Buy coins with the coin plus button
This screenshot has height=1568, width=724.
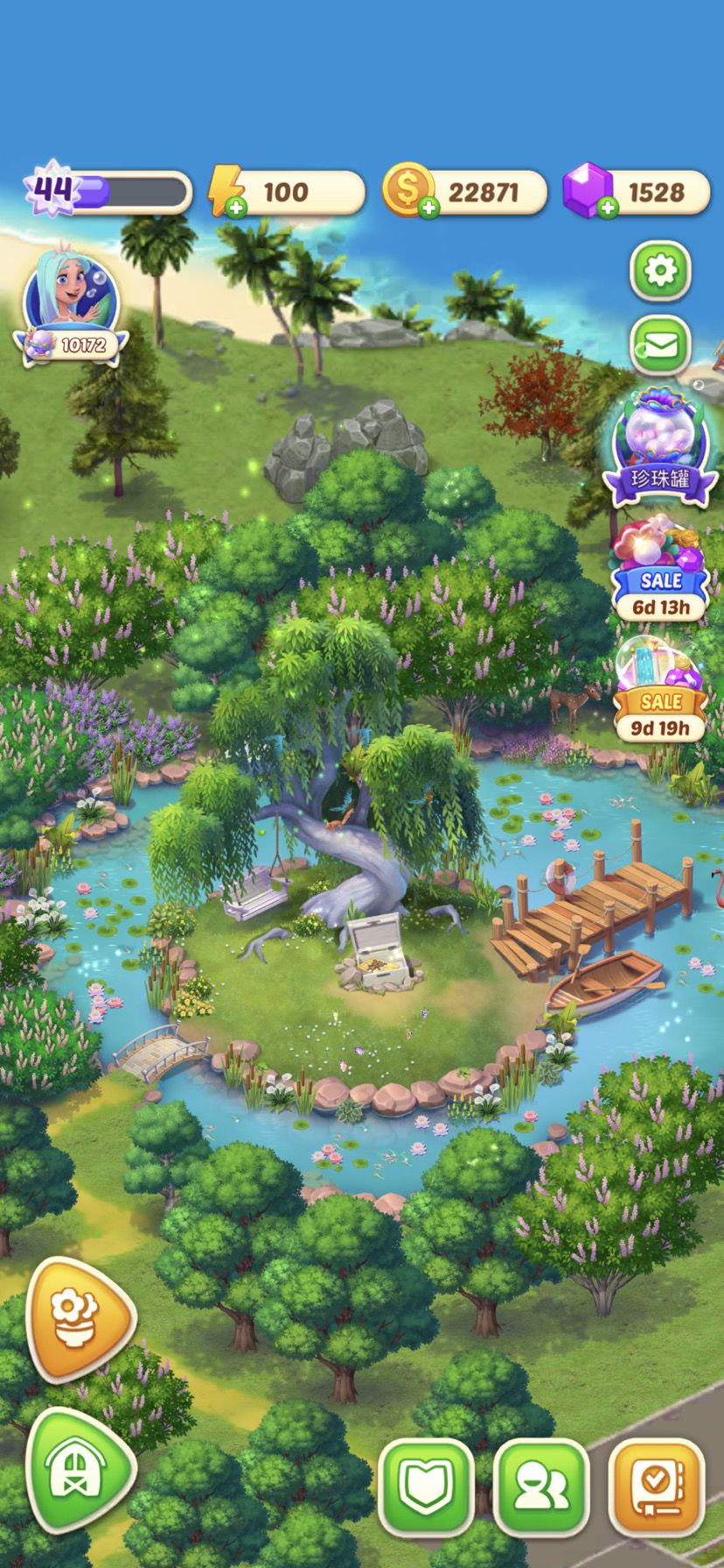(x=426, y=207)
